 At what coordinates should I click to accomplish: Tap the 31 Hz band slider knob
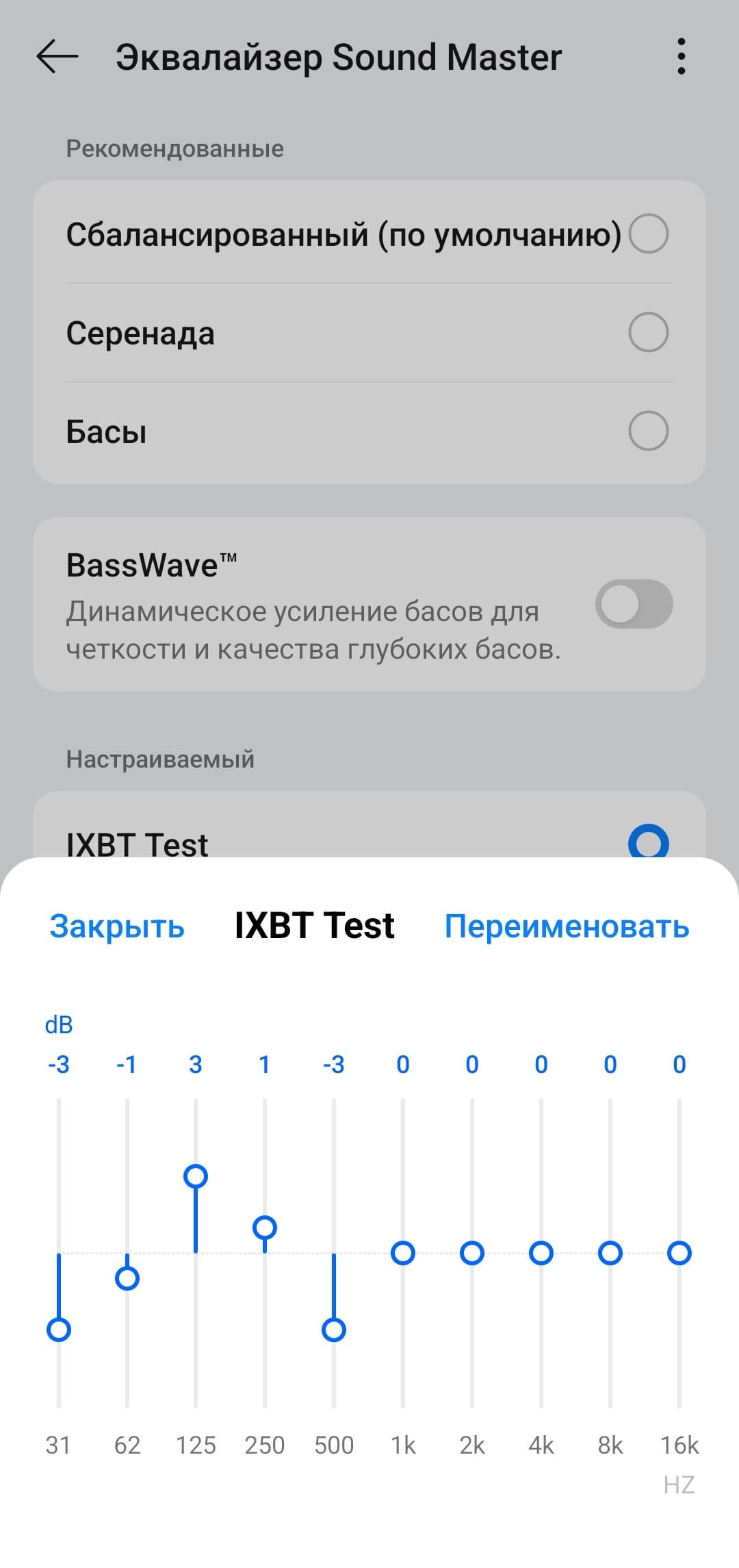coord(59,1330)
